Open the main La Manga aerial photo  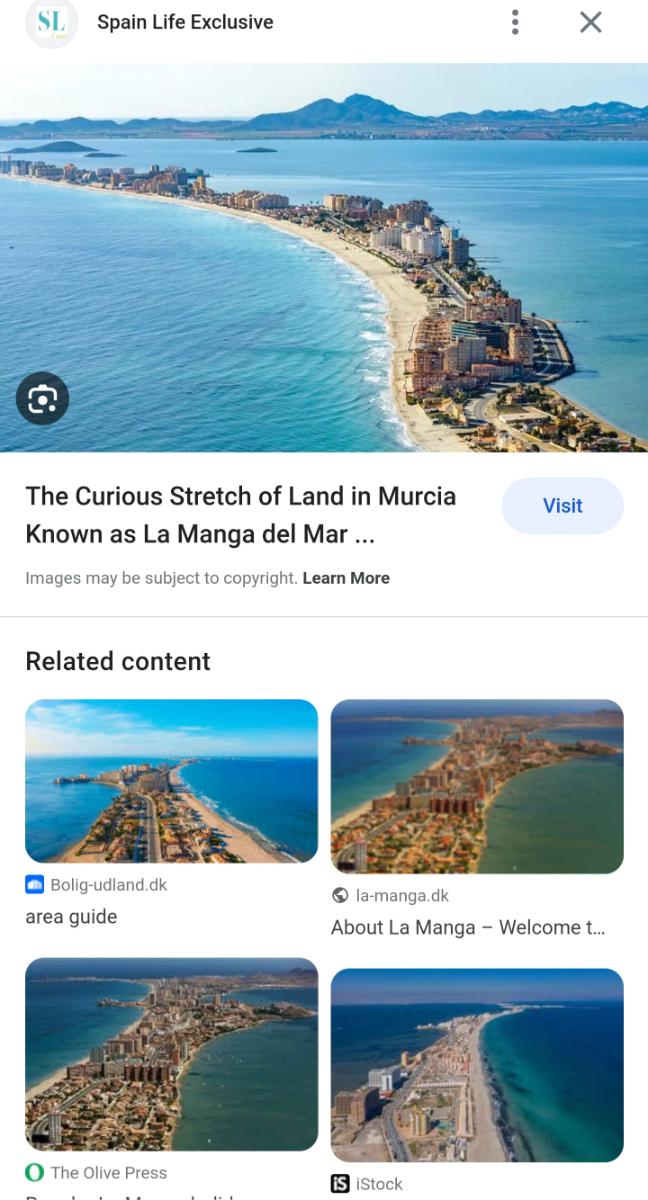tap(324, 257)
